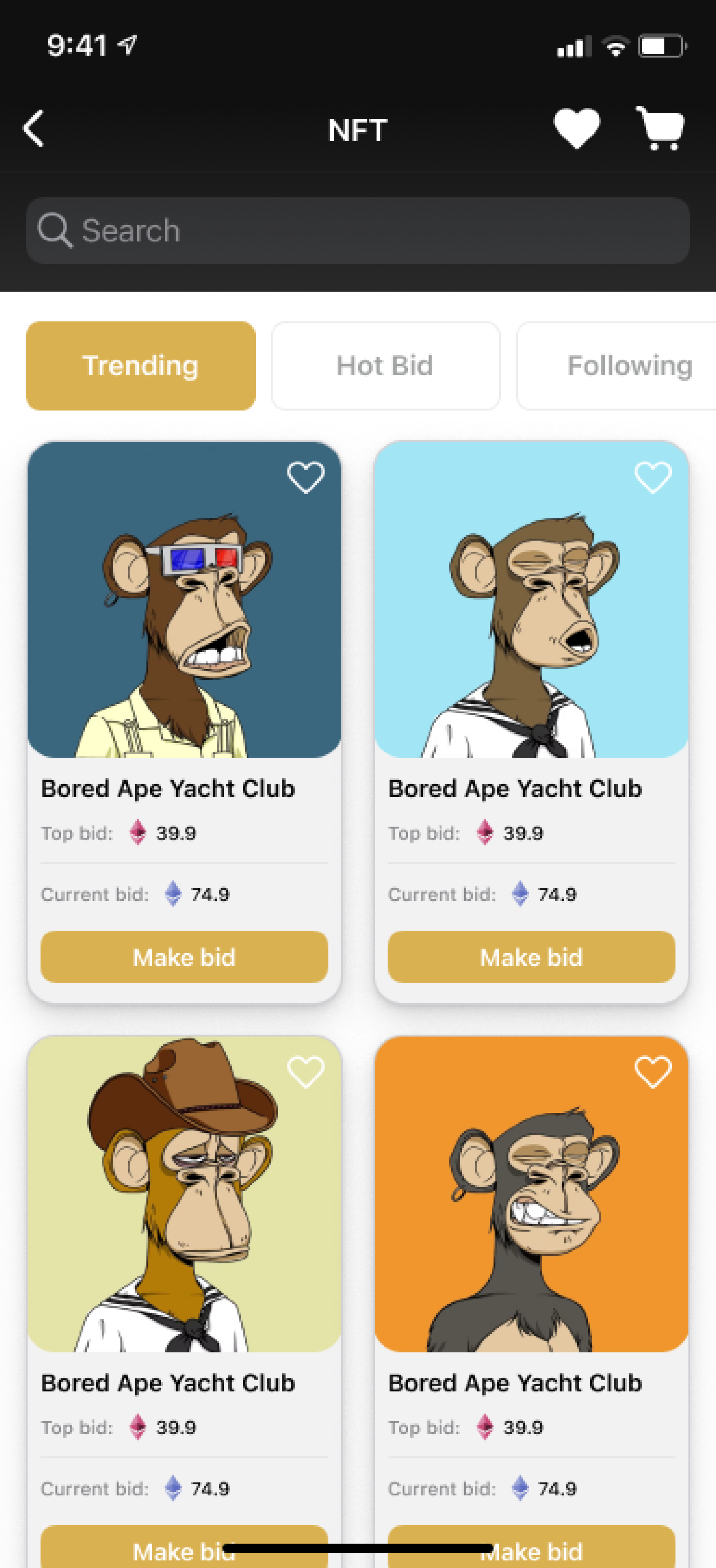Open the cowboy hat ape card
The height and width of the screenshot is (1568, 716).
pos(184,1194)
